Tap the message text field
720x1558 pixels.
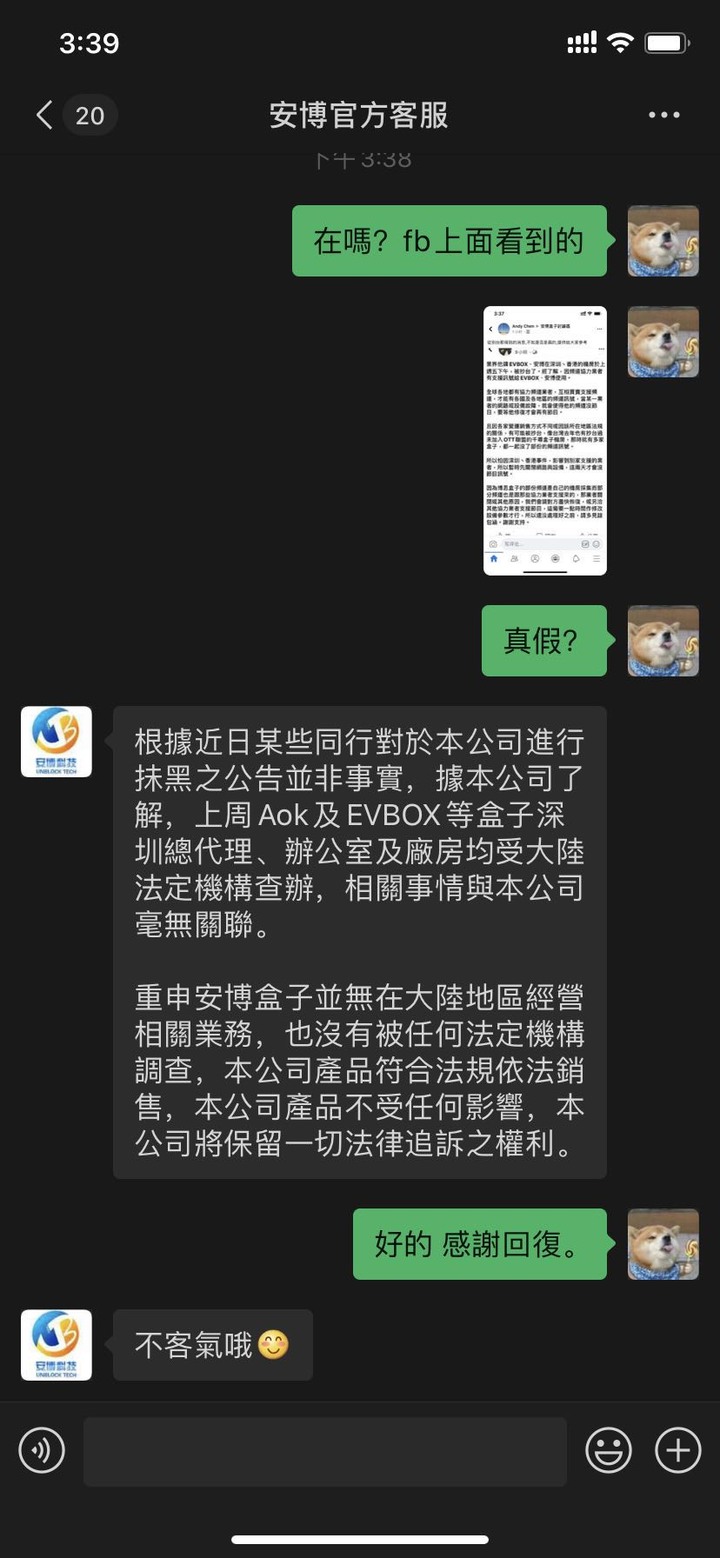pos(325,1451)
